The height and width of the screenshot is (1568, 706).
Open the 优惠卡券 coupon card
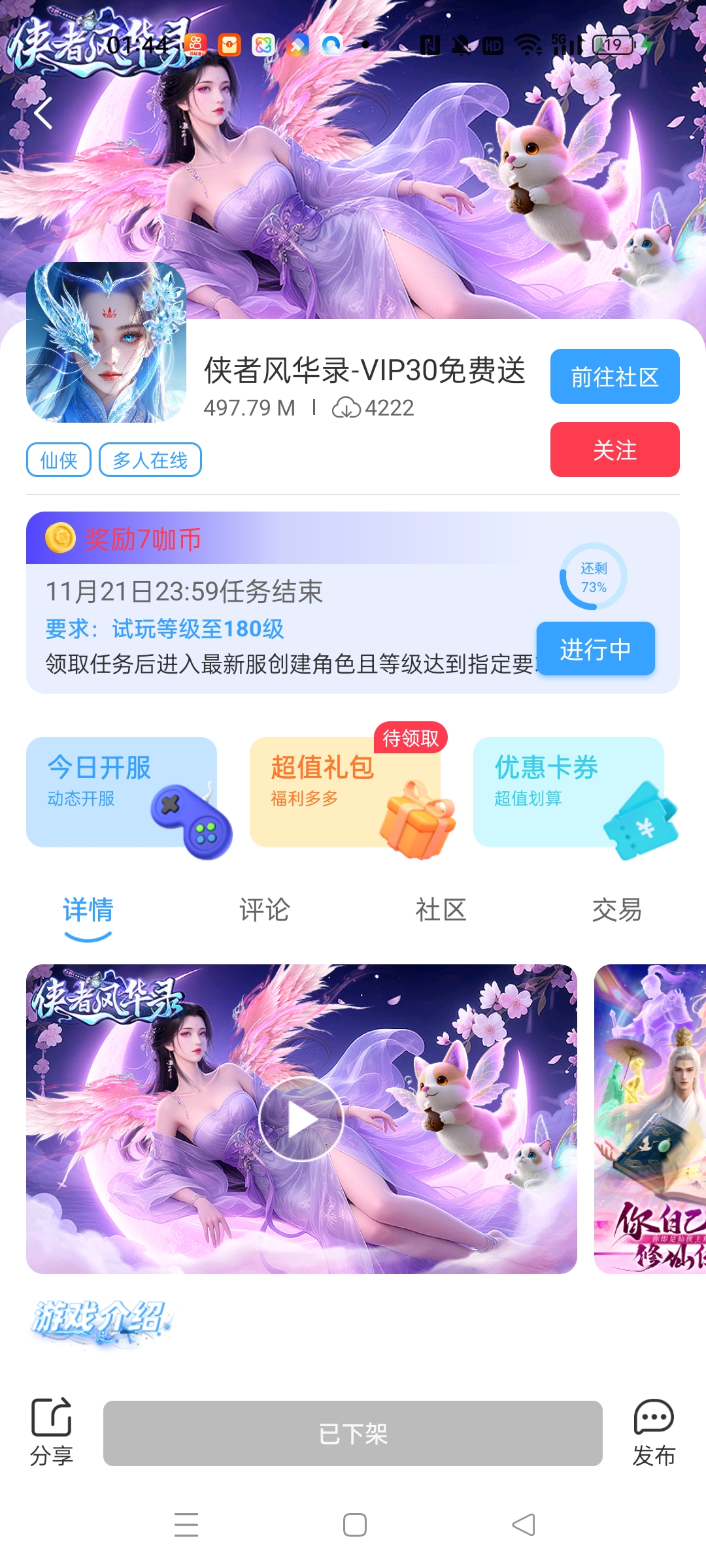pos(569,792)
